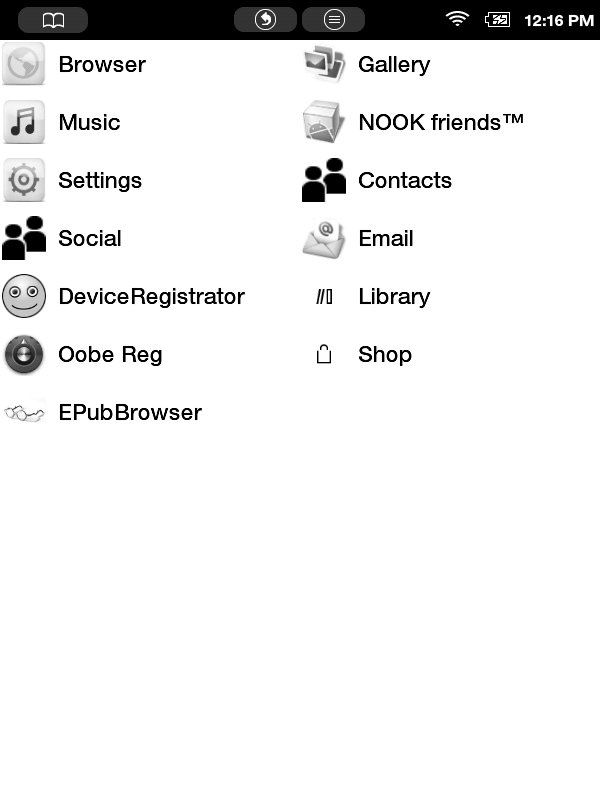Tap the open book icon in status bar

pyautogui.click(x=53, y=20)
